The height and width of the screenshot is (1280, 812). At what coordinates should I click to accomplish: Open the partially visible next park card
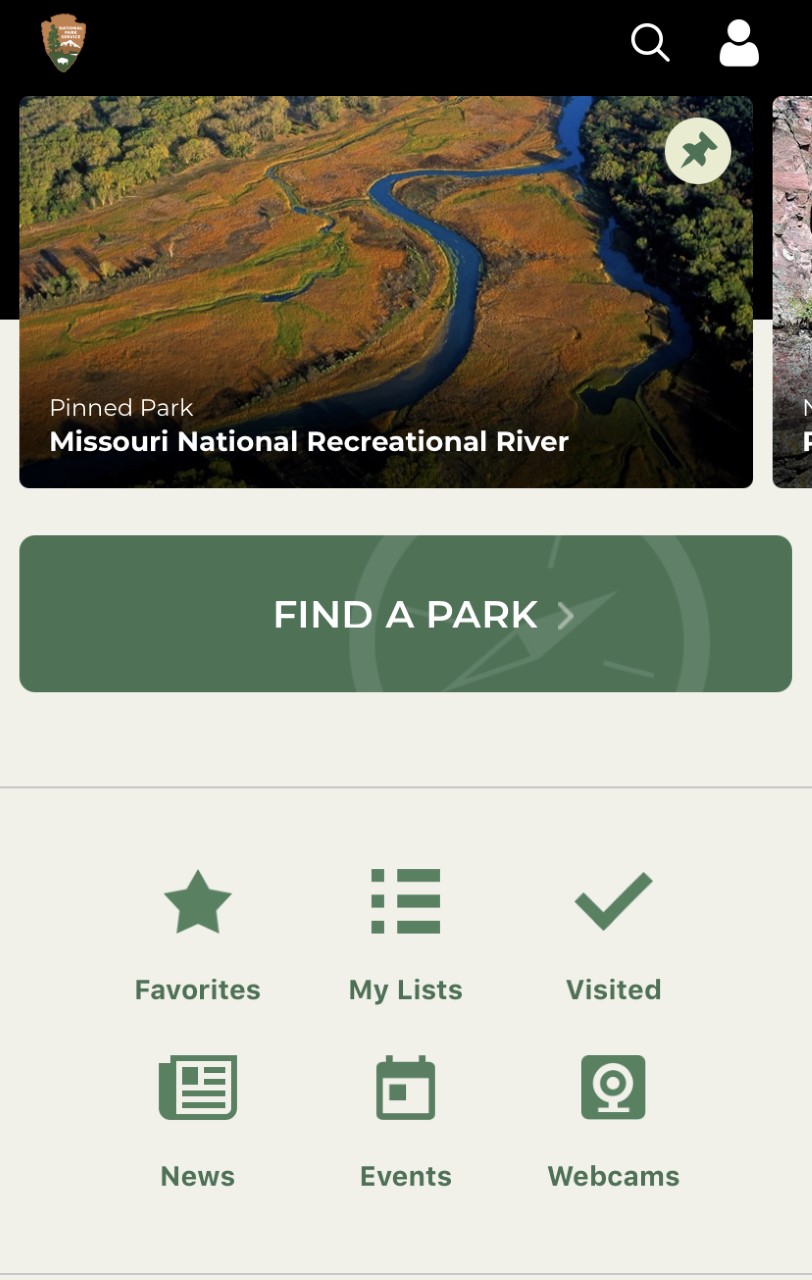pyautogui.click(x=793, y=290)
